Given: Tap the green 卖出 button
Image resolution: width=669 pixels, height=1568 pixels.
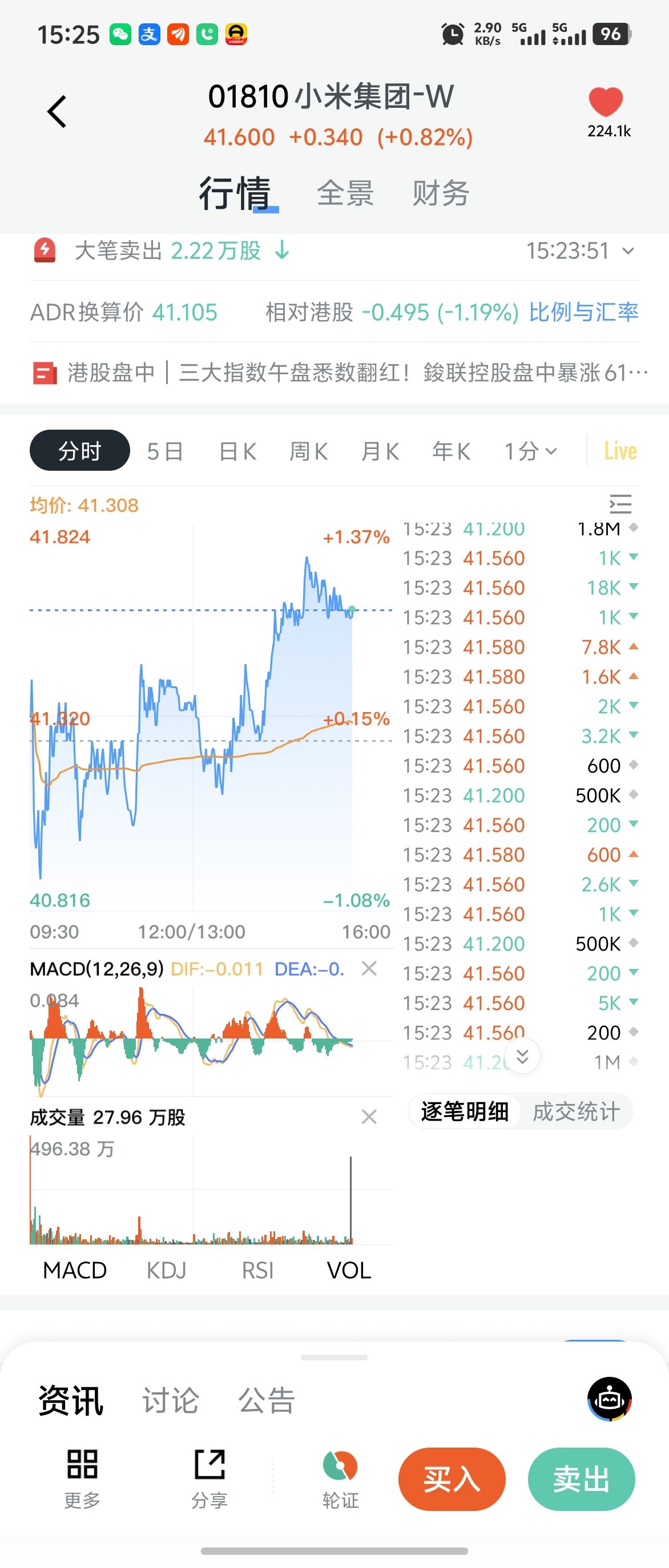Looking at the screenshot, I should 581,1479.
